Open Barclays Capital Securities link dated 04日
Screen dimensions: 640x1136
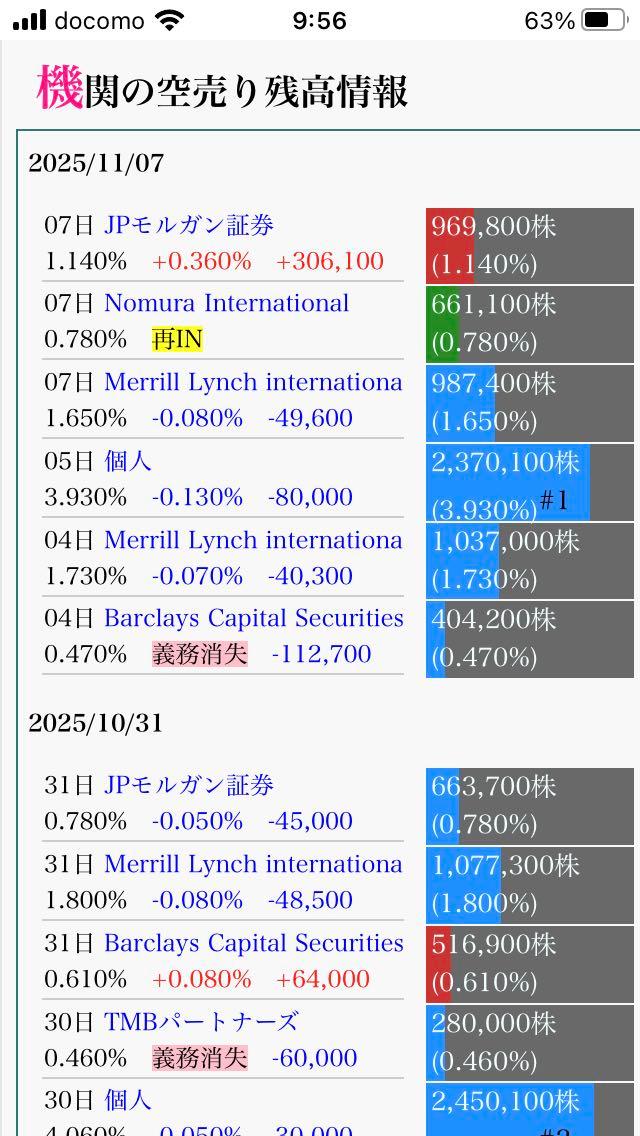[253, 618]
